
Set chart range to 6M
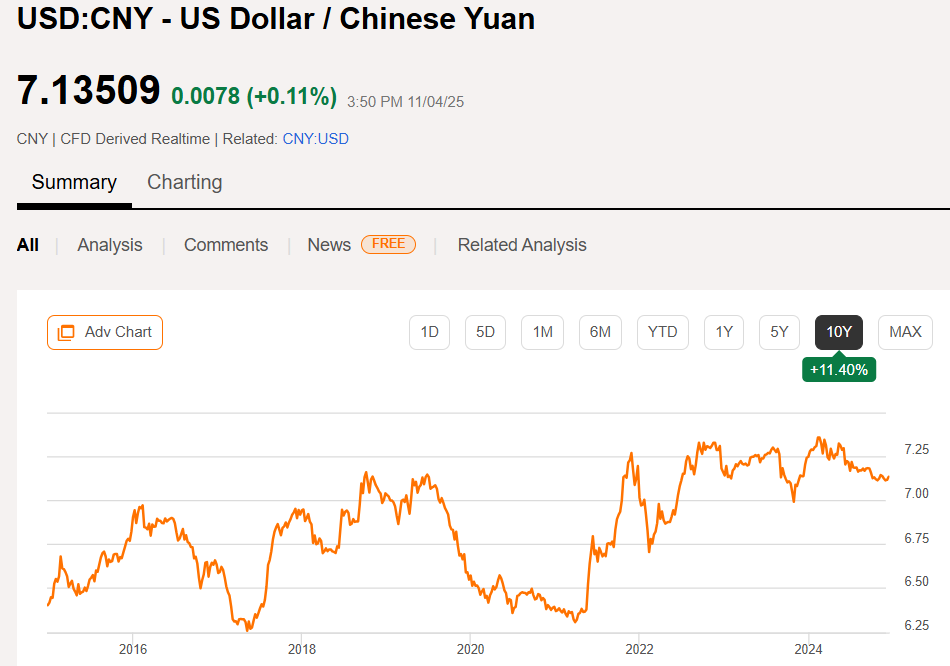[600, 332]
